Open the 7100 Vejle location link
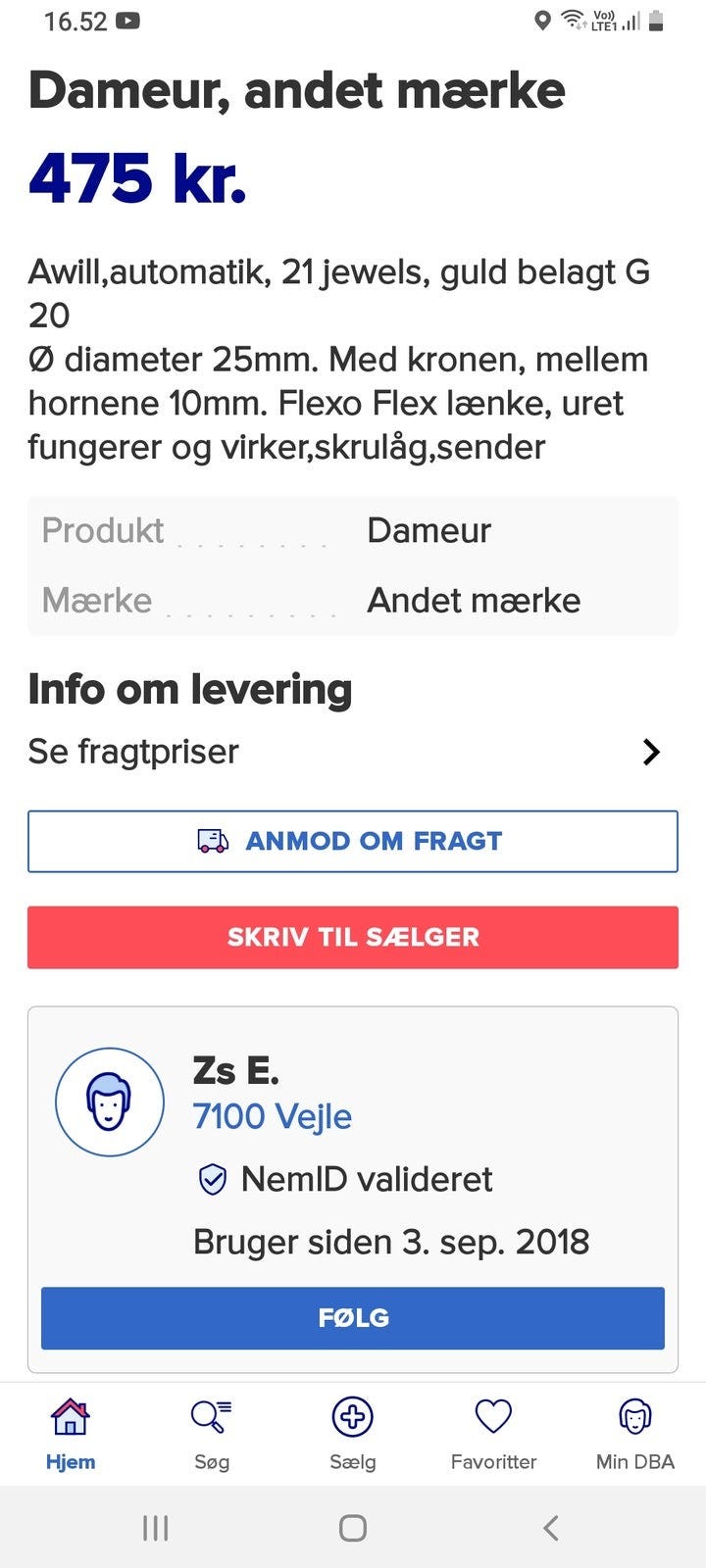Screen dimensions: 706x1568 click(x=274, y=1116)
